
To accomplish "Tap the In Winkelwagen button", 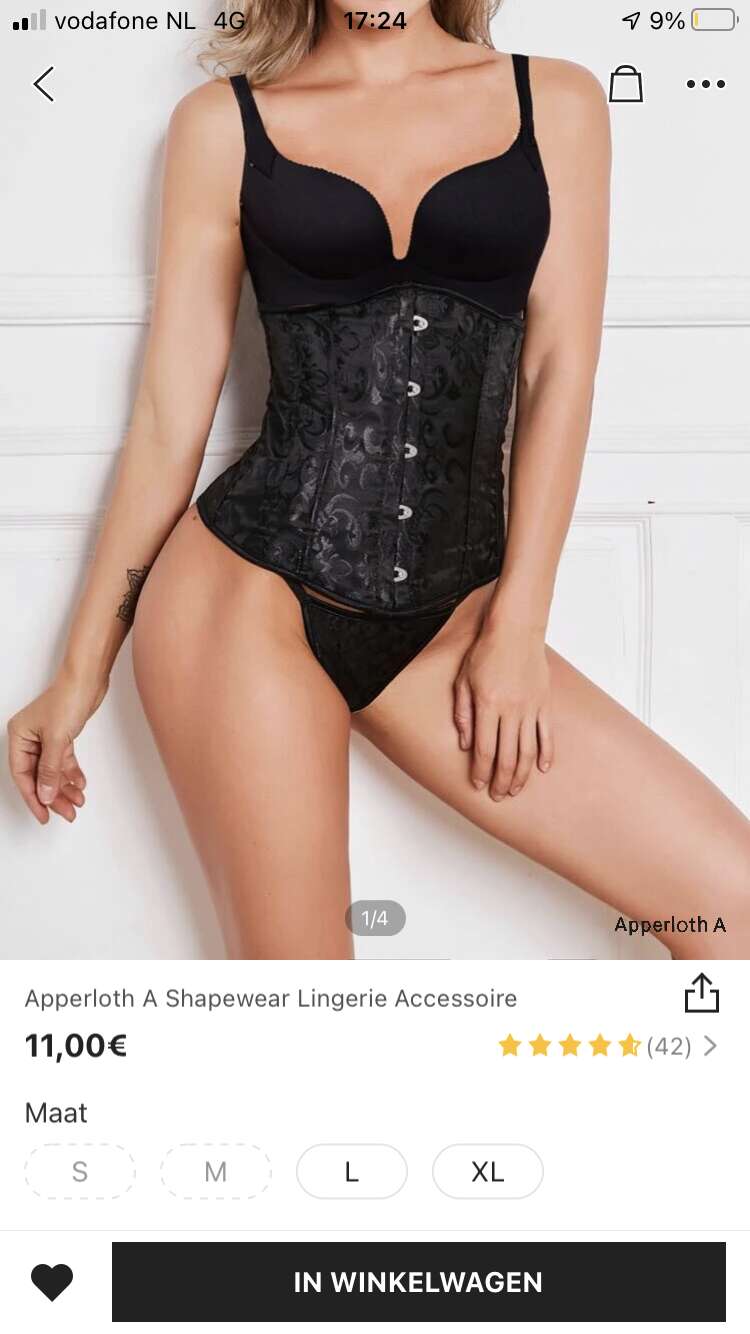I will (418, 1282).
